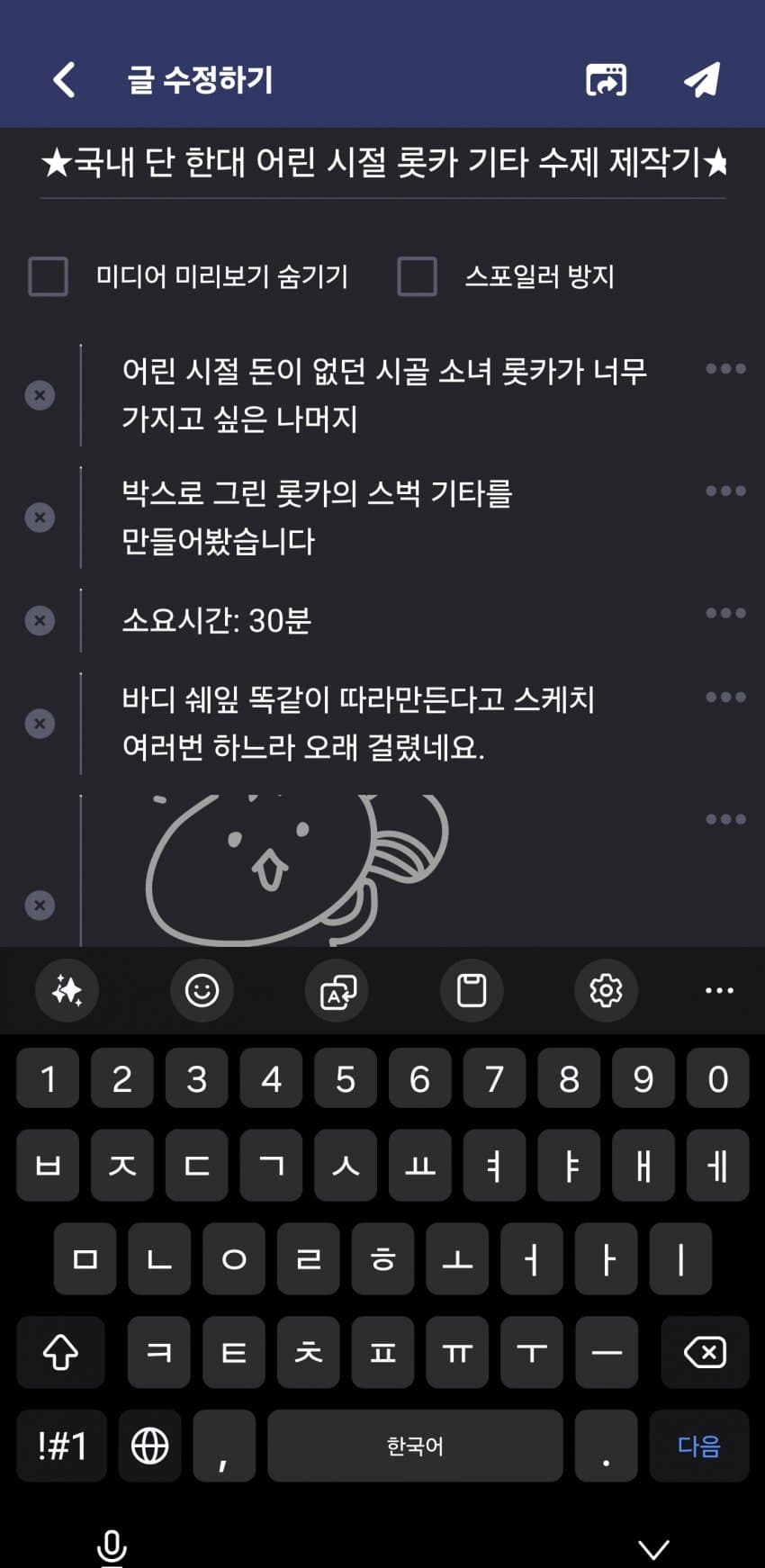Viewport: 765px width, 1568px height.
Task: Tap the backspace key
Action: [x=705, y=1352]
